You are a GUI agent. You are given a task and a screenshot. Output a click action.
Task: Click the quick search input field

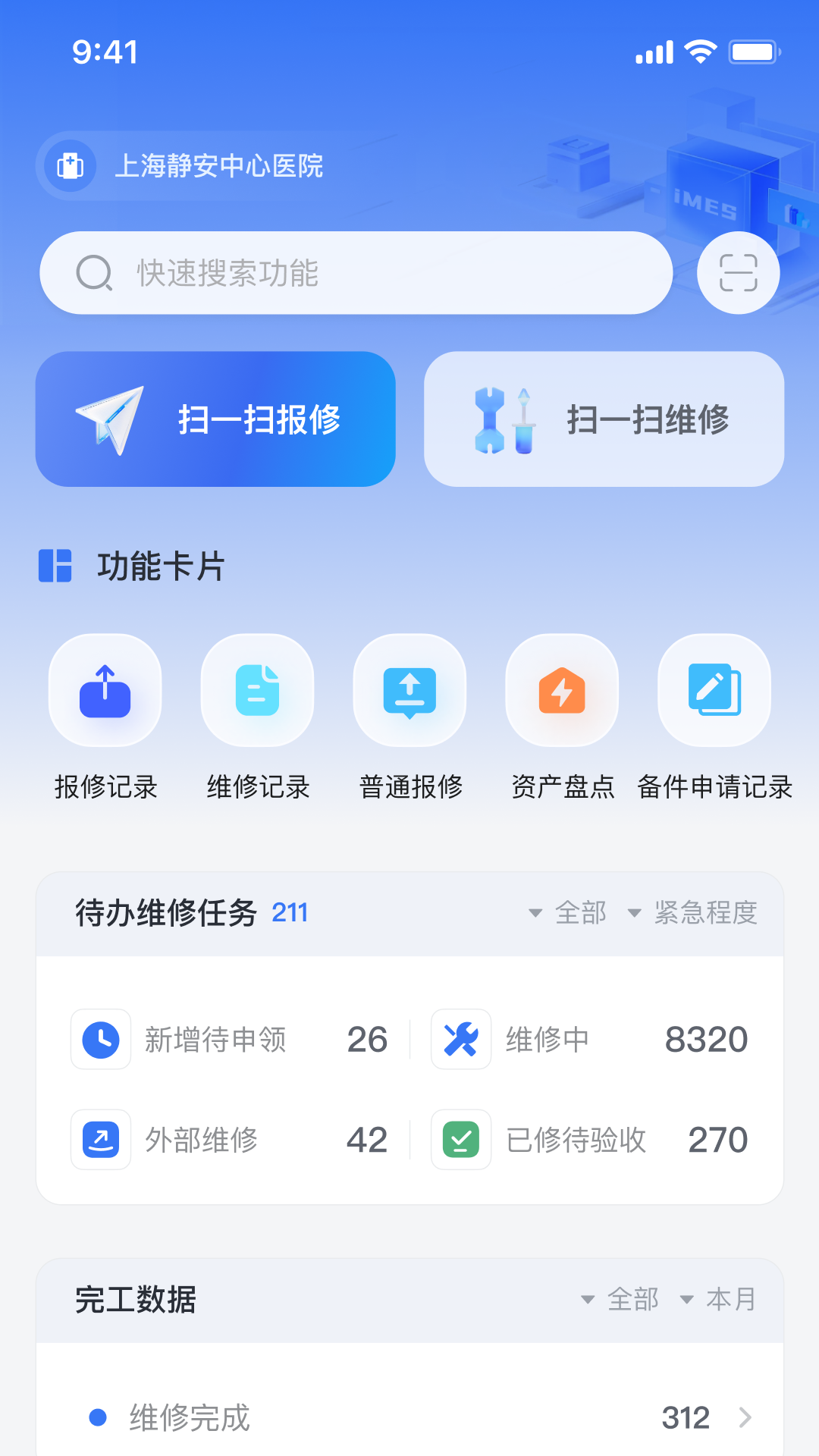(356, 272)
